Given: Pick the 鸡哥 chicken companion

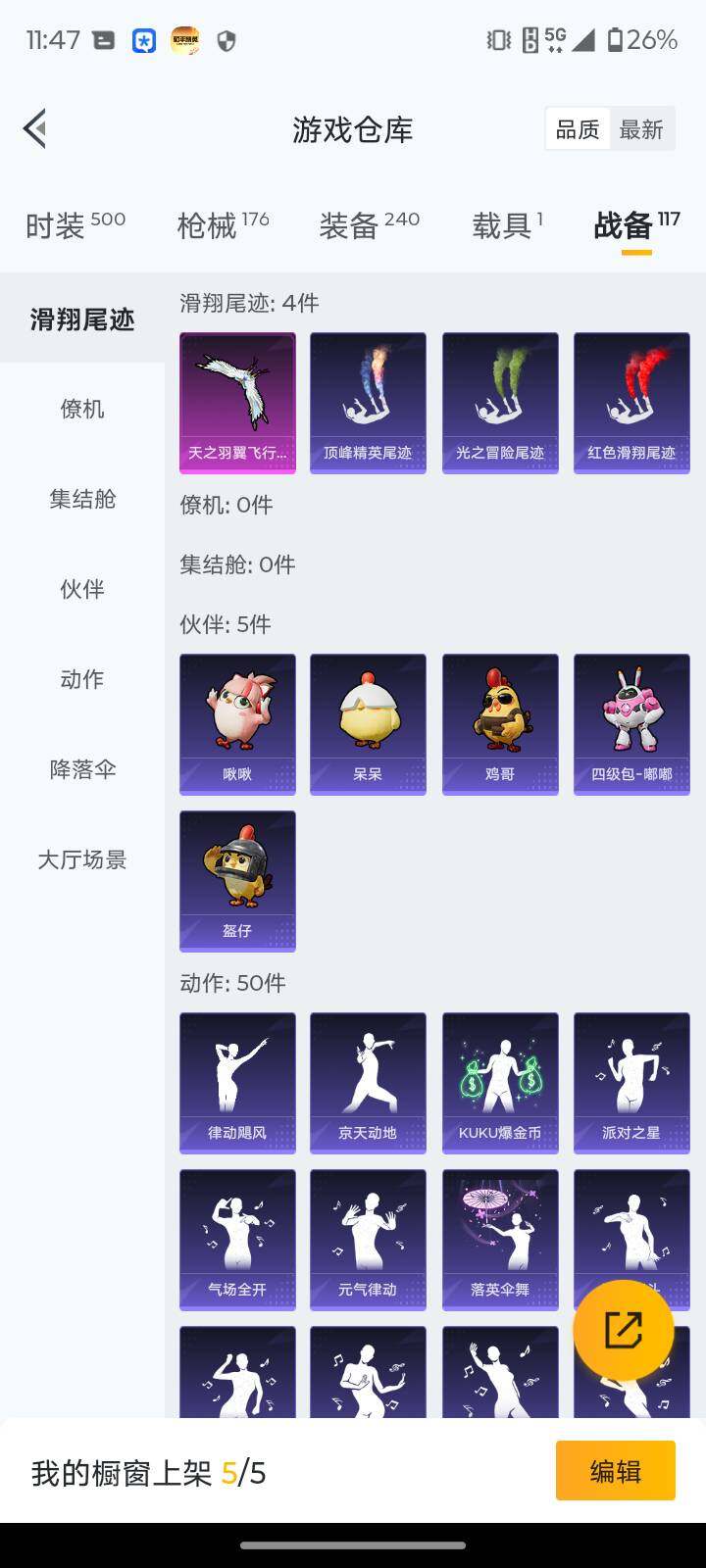Looking at the screenshot, I should pos(499,723).
